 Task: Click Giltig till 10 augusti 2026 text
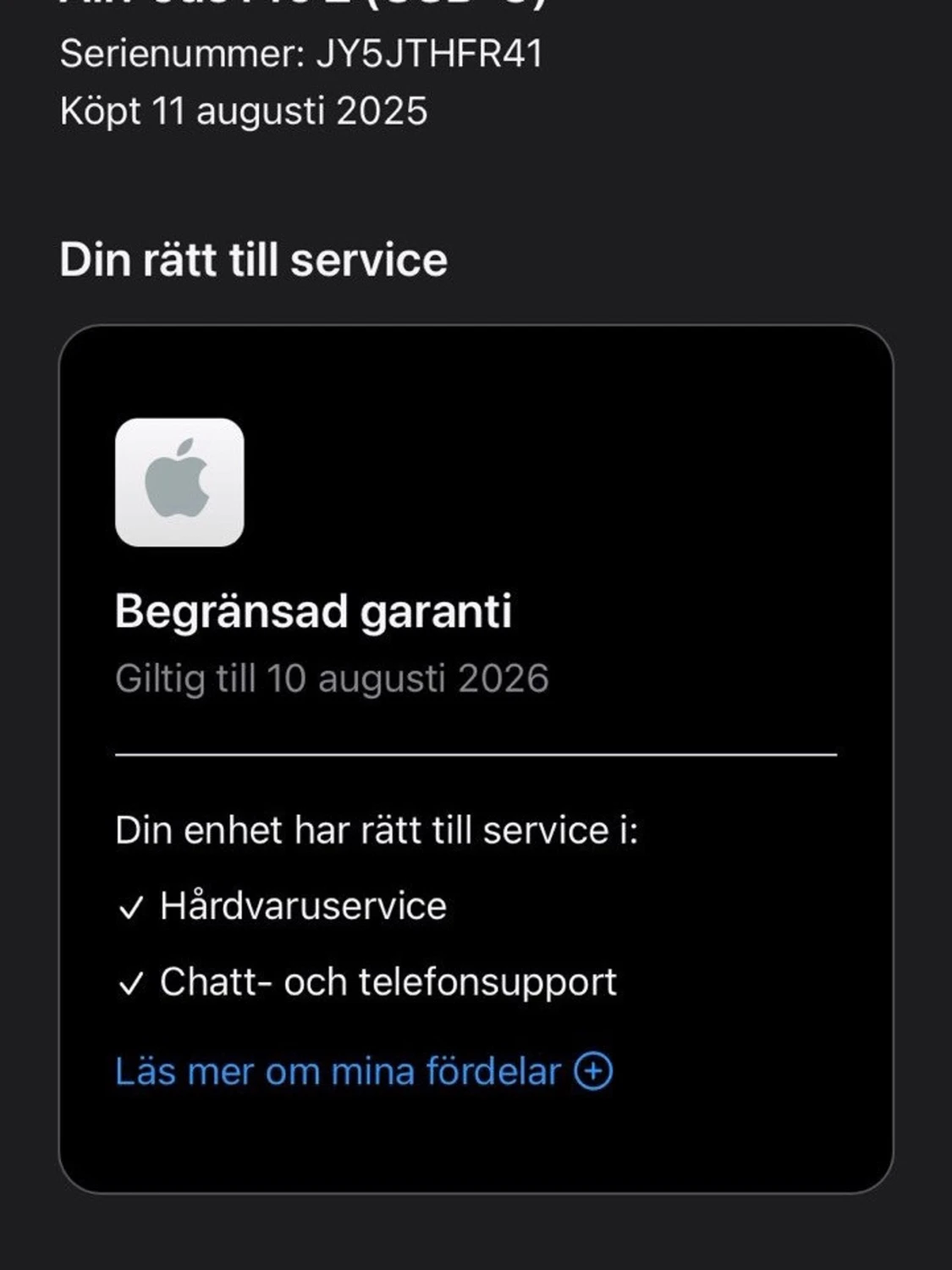click(x=333, y=677)
